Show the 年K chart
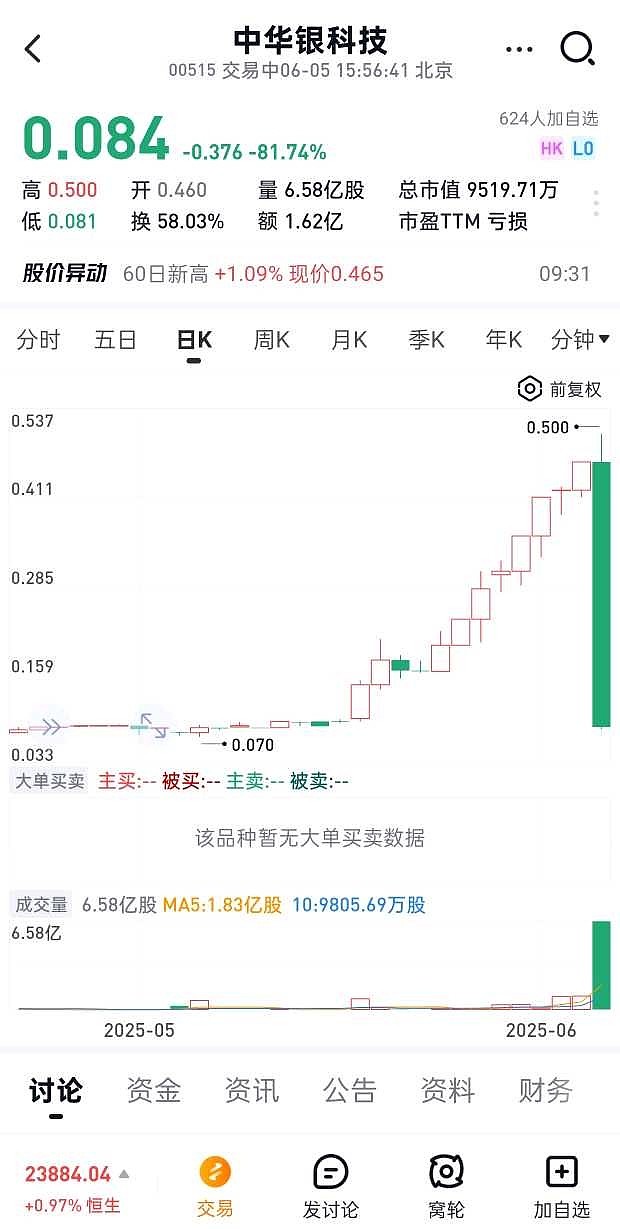The image size is (620, 1229). coord(503,340)
